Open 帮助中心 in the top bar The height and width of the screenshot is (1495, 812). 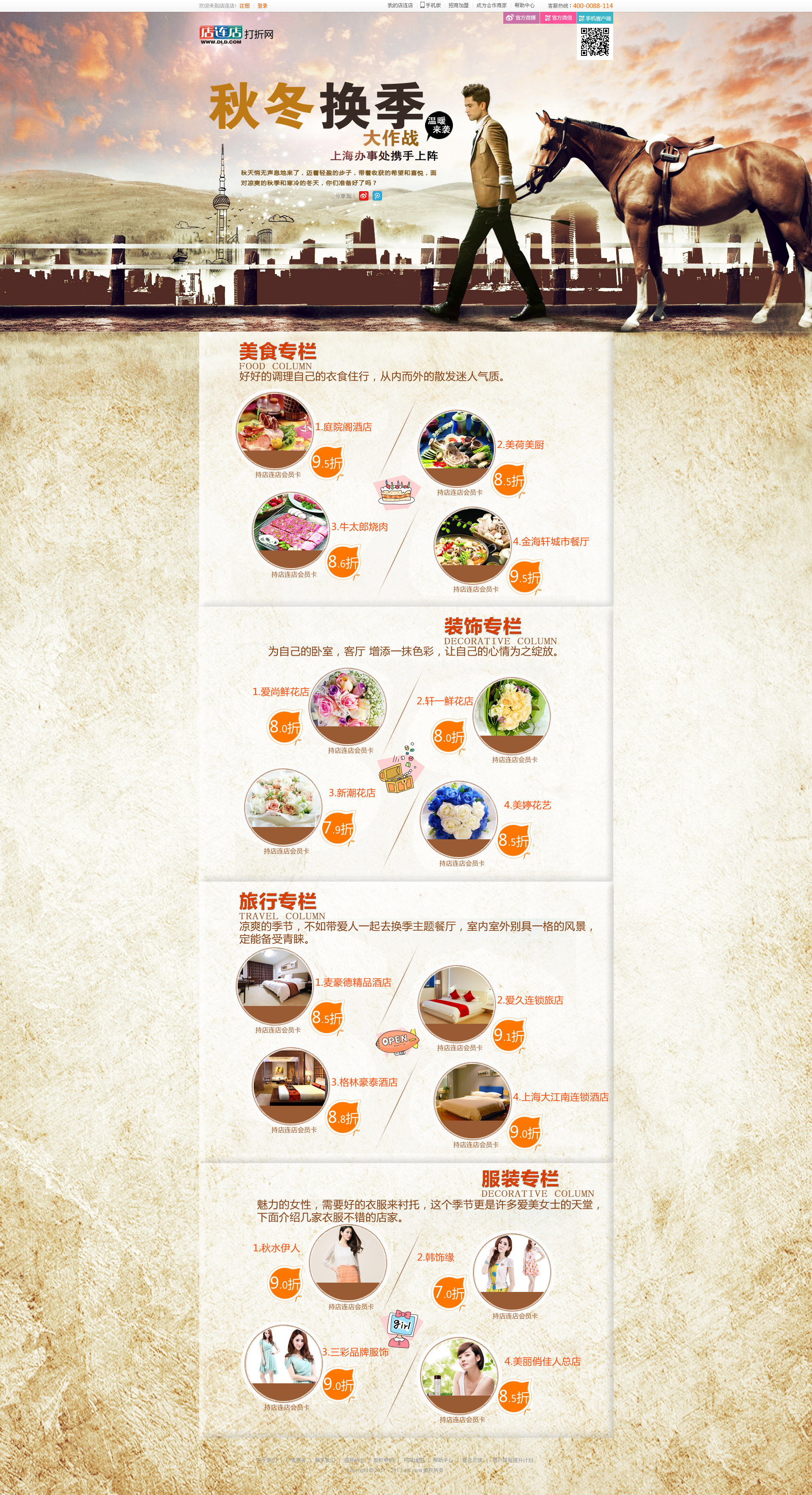click(x=524, y=6)
